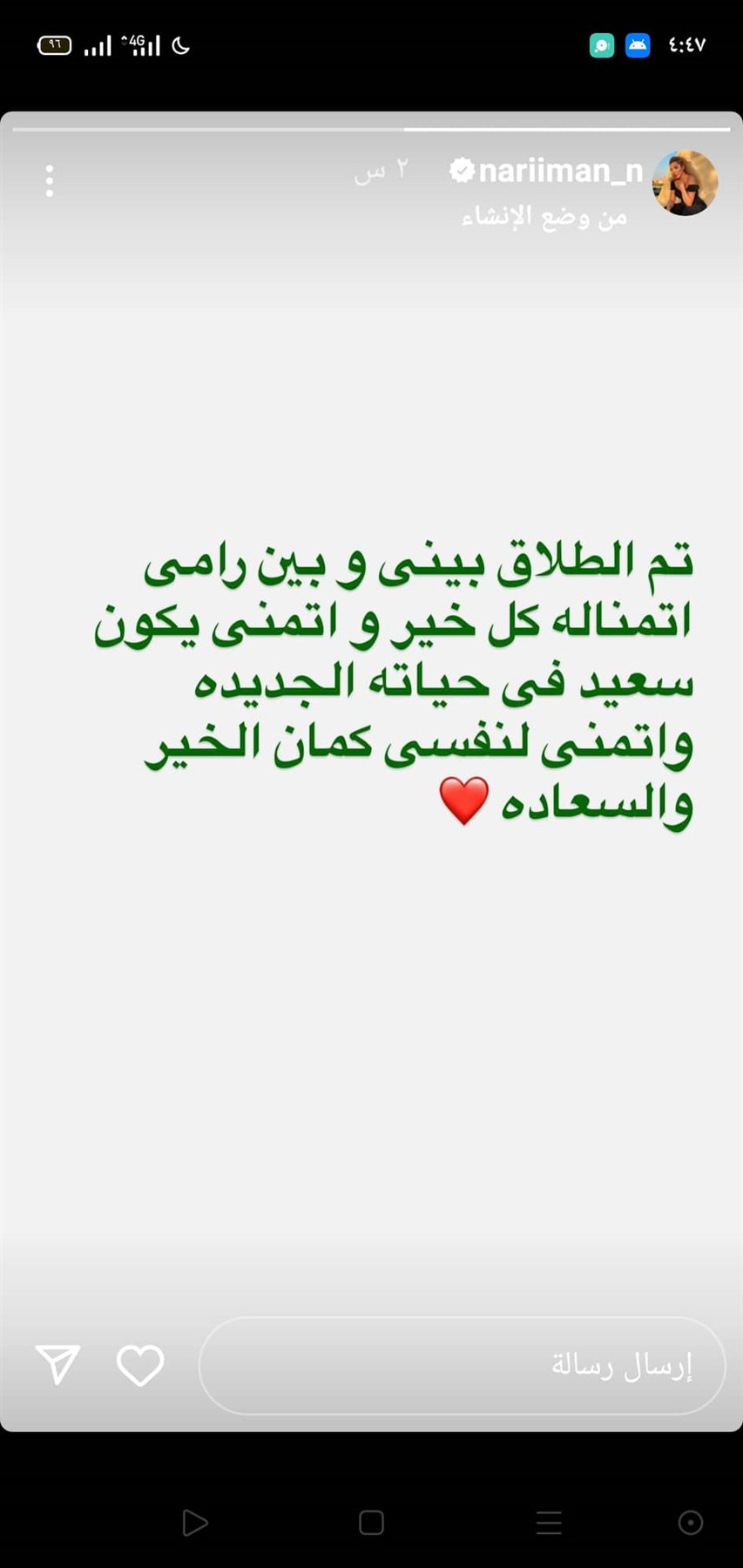Share the story via paper plane
The width and height of the screenshot is (743, 1568).
pyautogui.click(x=57, y=1364)
